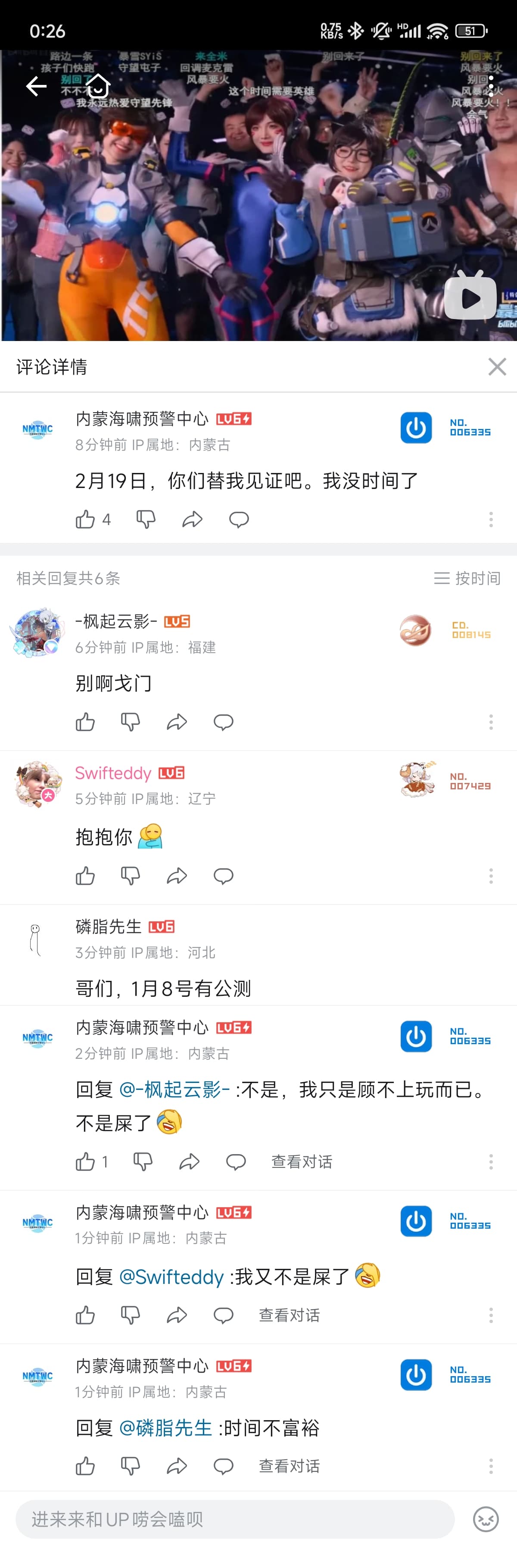The image size is (517, 1568).
Task: View conversation under the 时间不富裕 reply
Action: tap(290, 1466)
